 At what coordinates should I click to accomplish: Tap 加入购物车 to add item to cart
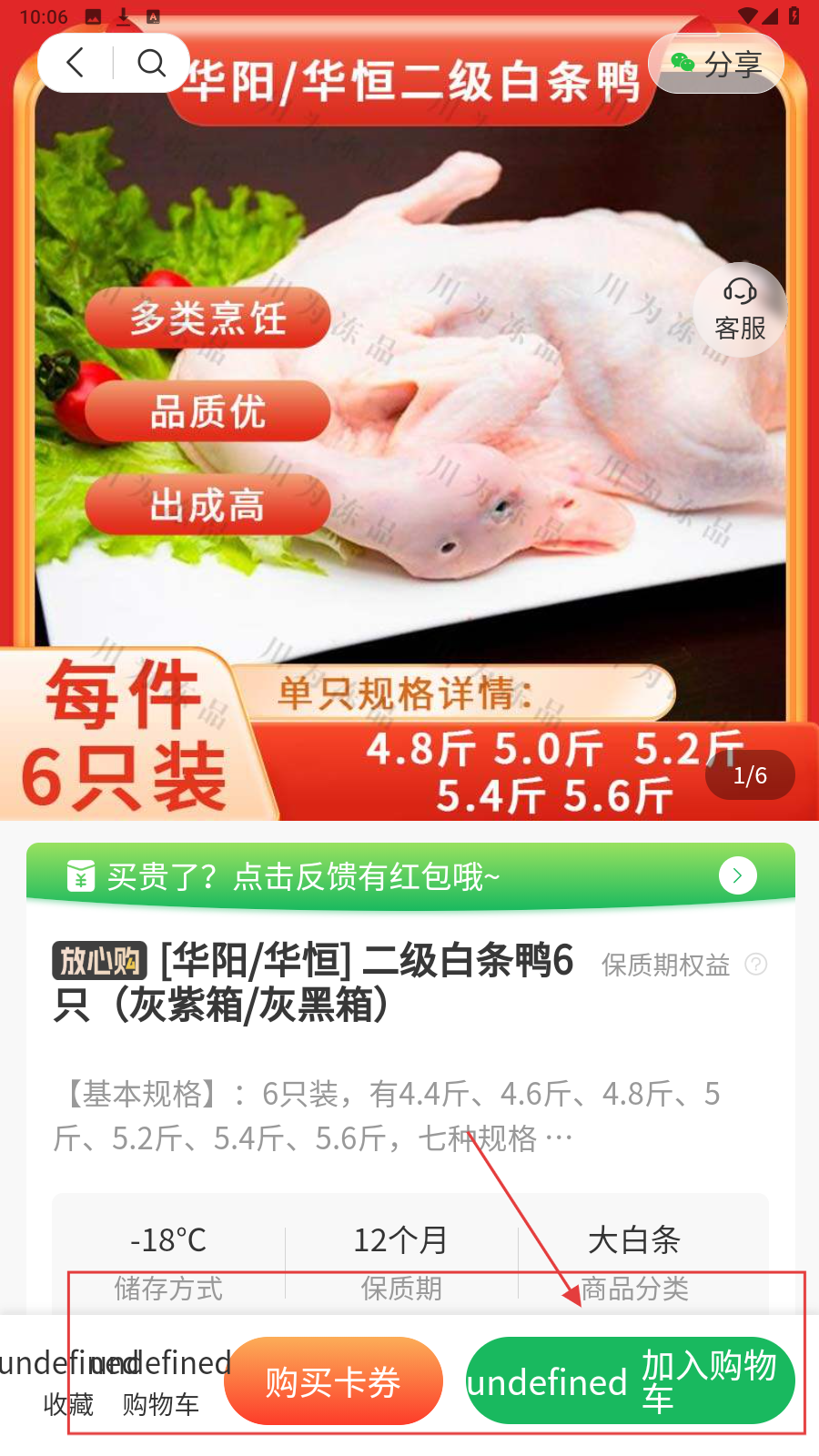630,1381
